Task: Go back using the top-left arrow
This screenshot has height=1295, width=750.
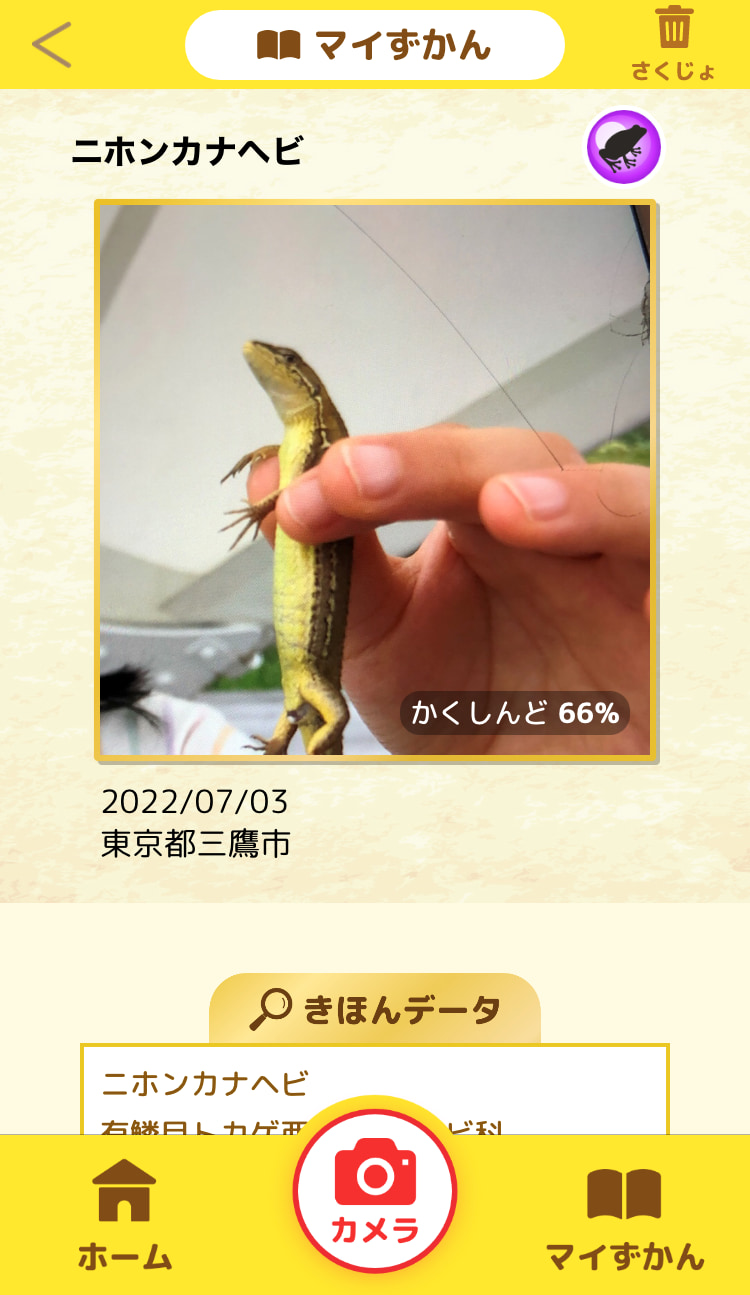Action: tap(52, 45)
